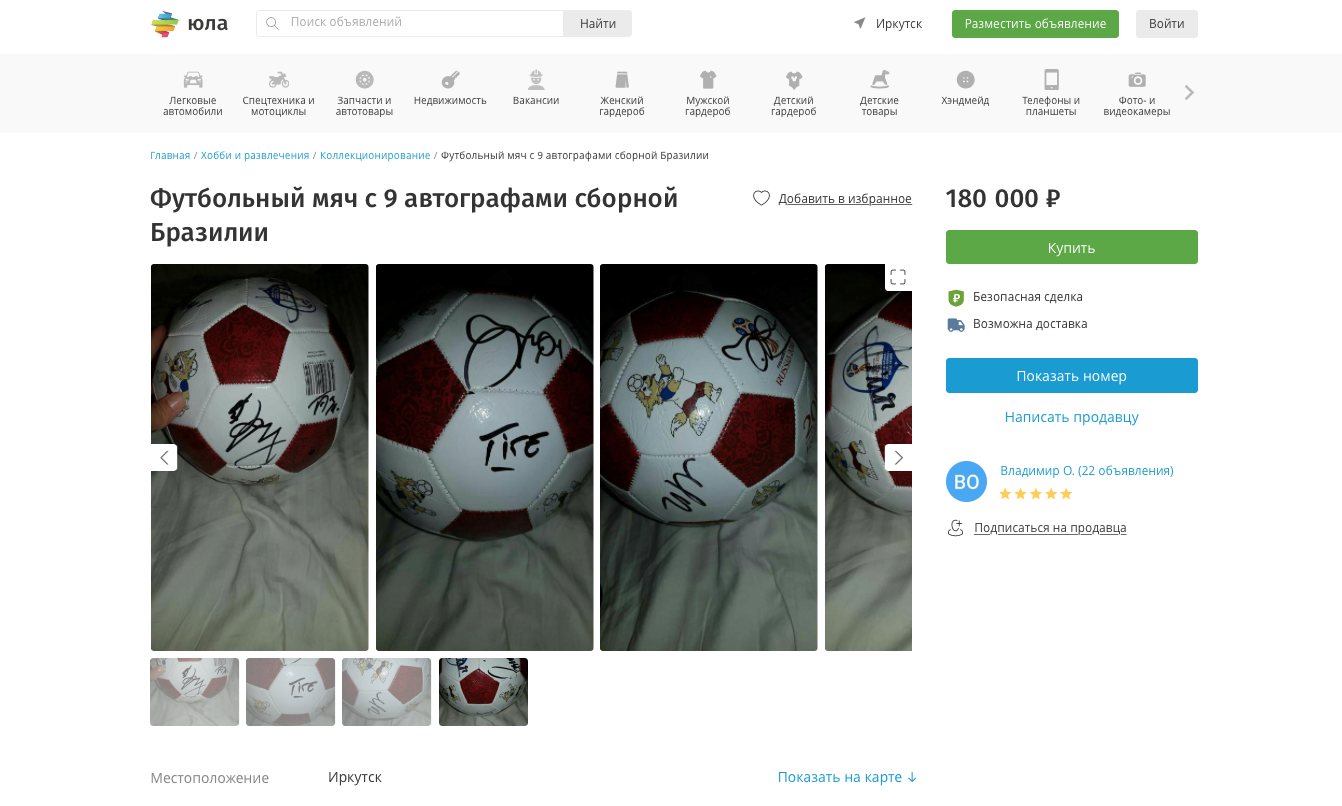Open the ad search field

tap(420, 23)
